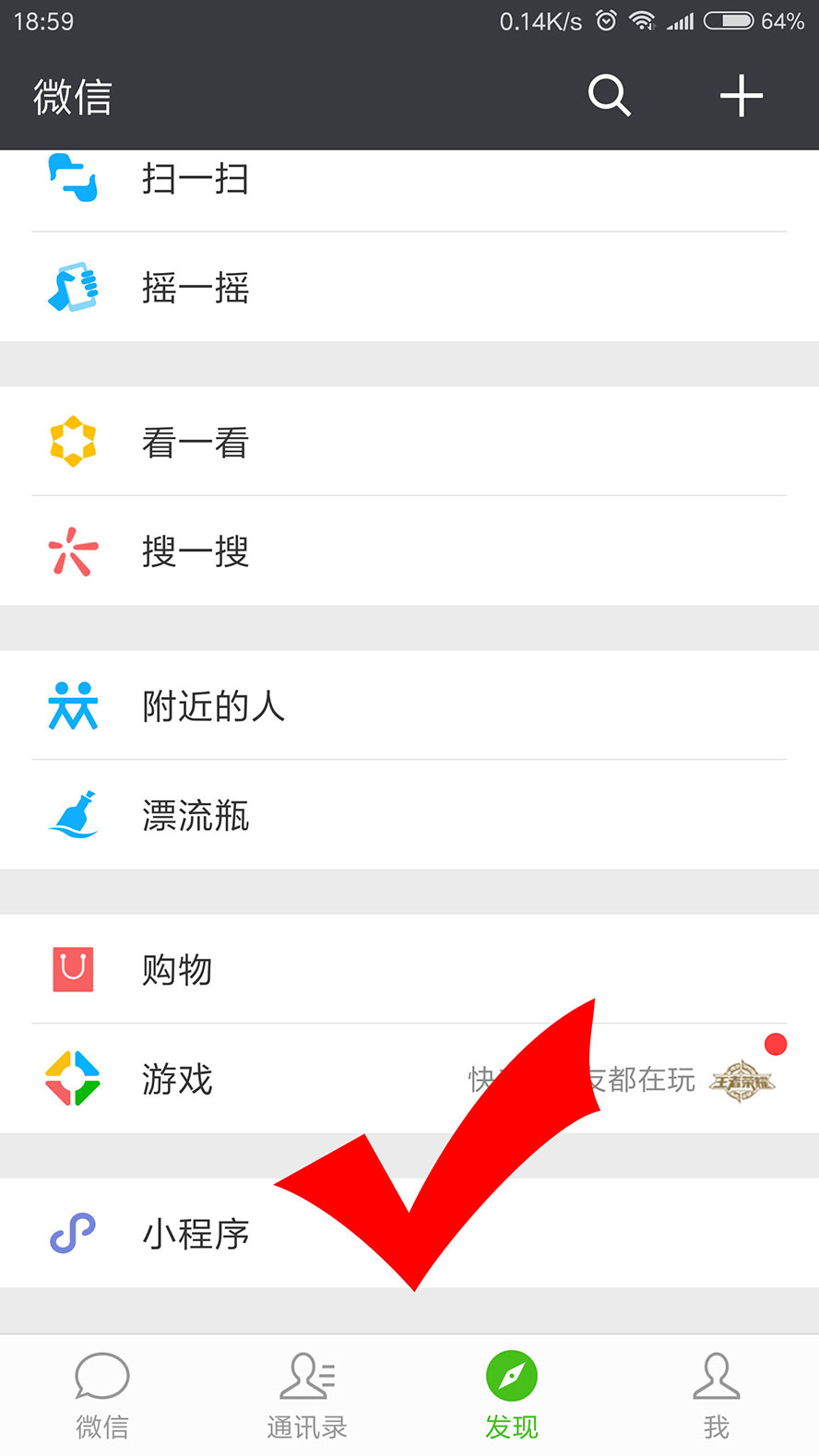The width and height of the screenshot is (819, 1456).
Task: Open the 购物 shopping entry
Action: (x=177, y=970)
